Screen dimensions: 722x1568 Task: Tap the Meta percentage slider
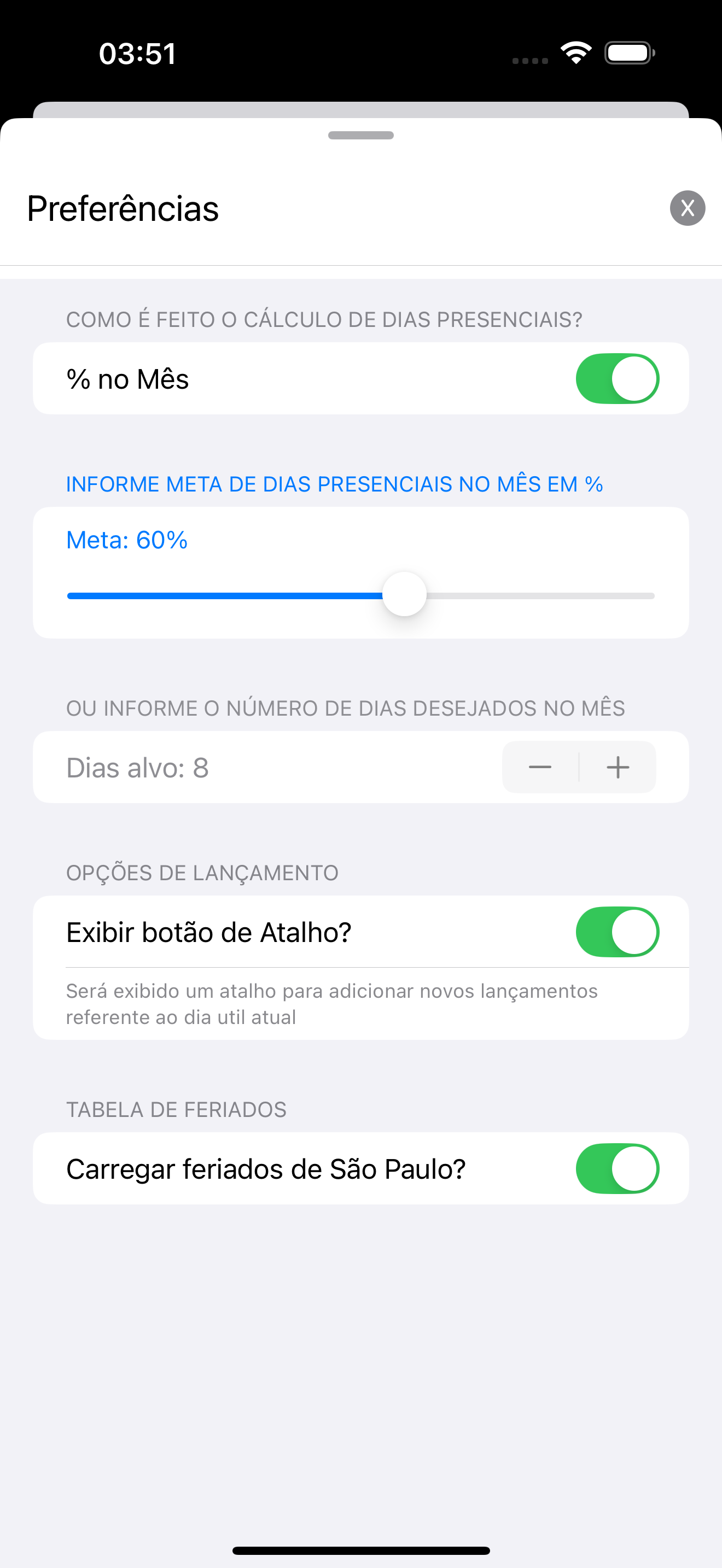(x=404, y=595)
